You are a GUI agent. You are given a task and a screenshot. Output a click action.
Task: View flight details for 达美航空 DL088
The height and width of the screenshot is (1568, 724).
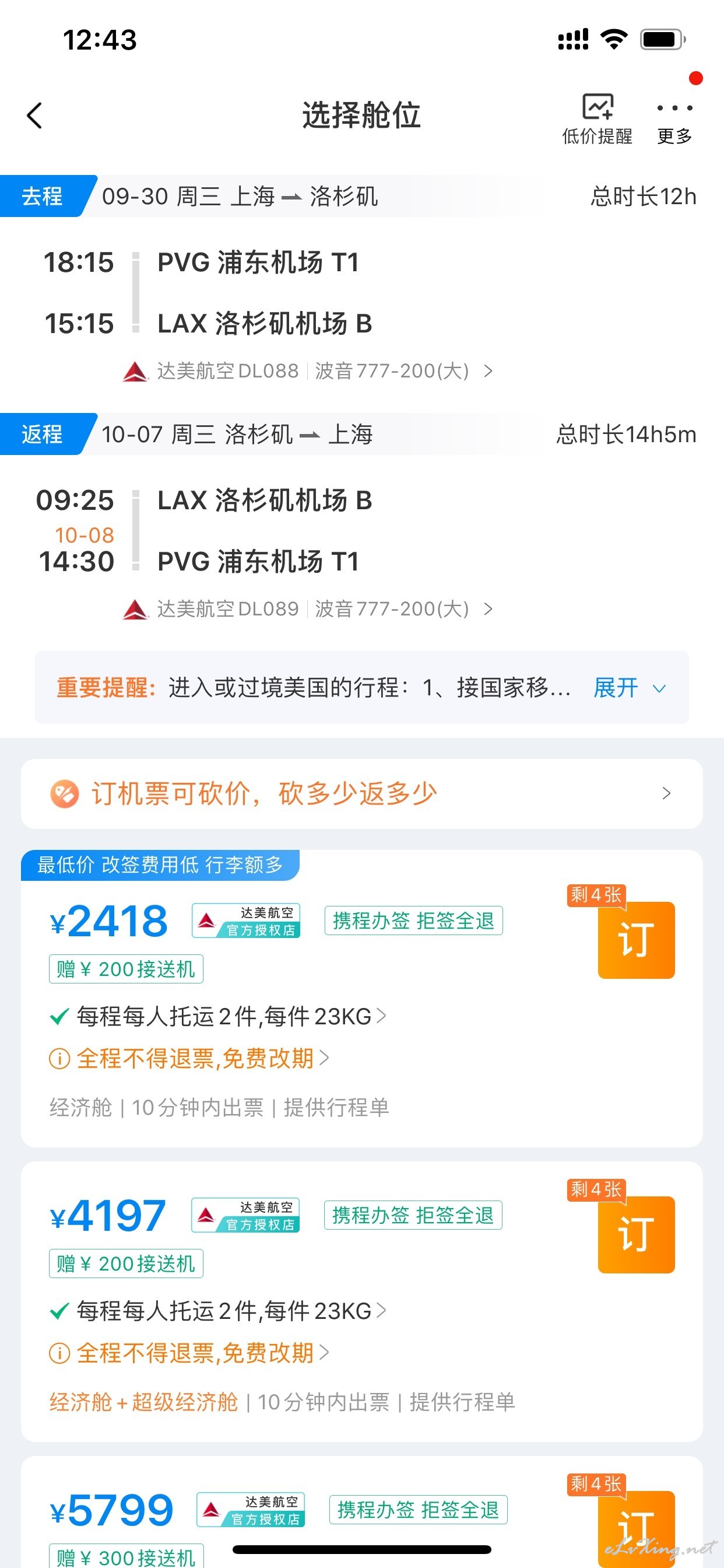pyautogui.click(x=308, y=370)
